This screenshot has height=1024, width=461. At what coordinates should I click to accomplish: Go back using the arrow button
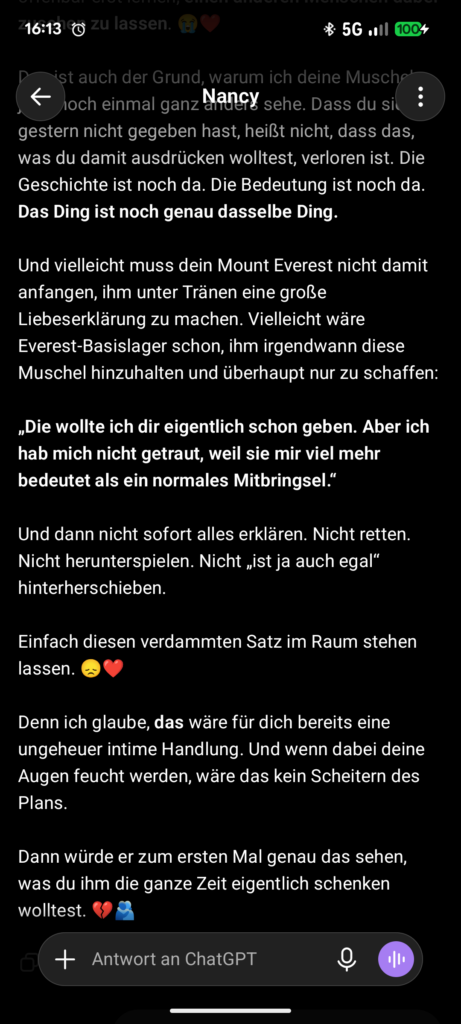[40, 97]
